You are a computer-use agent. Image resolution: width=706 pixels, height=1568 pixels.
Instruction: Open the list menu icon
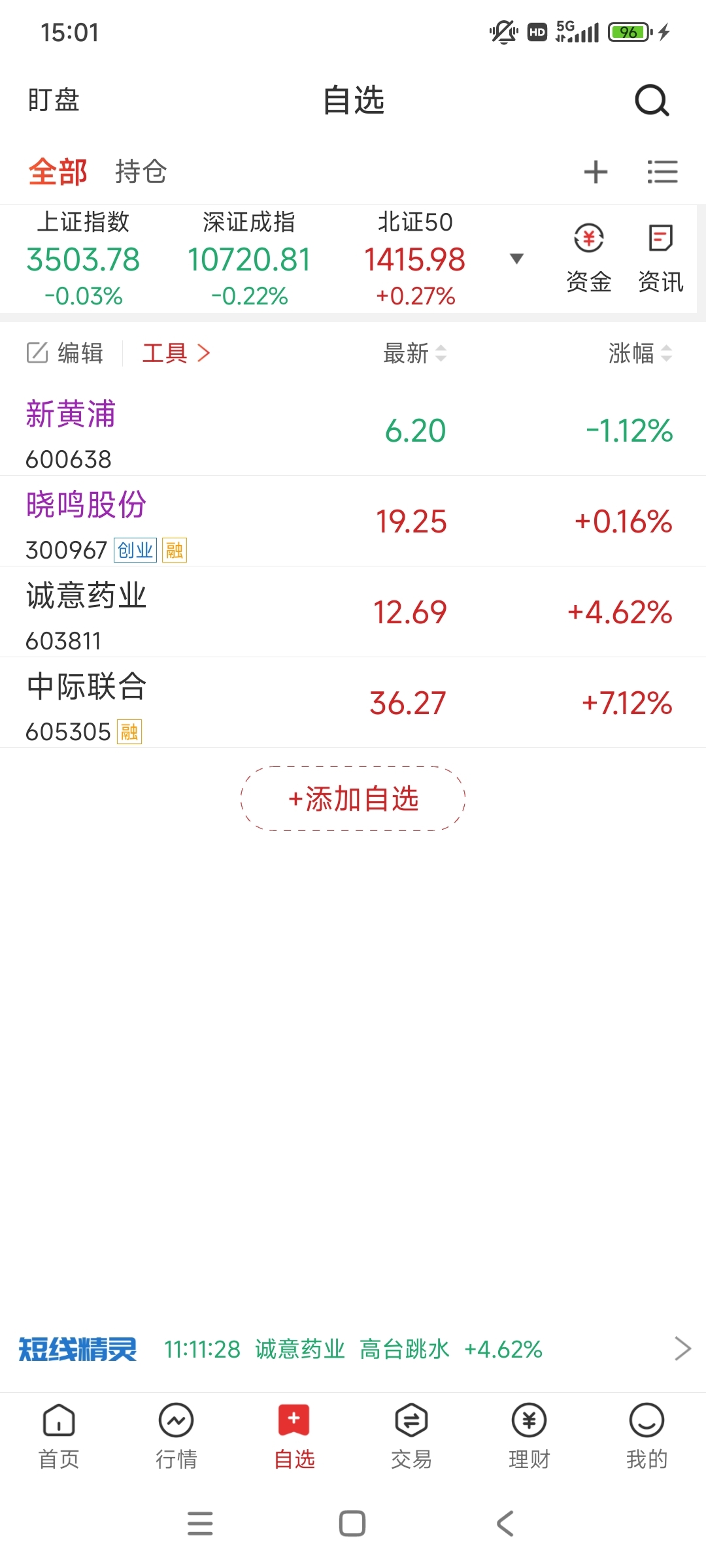tap(662, 172)
